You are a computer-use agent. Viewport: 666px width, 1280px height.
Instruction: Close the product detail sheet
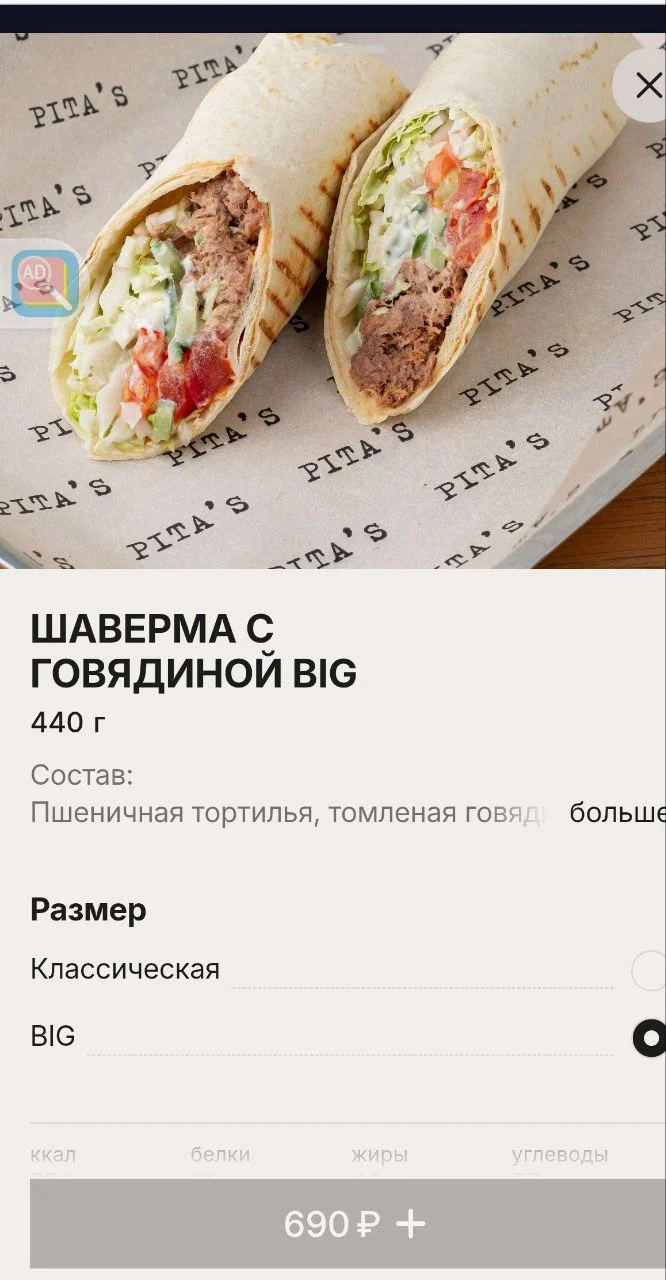[646, 86]
